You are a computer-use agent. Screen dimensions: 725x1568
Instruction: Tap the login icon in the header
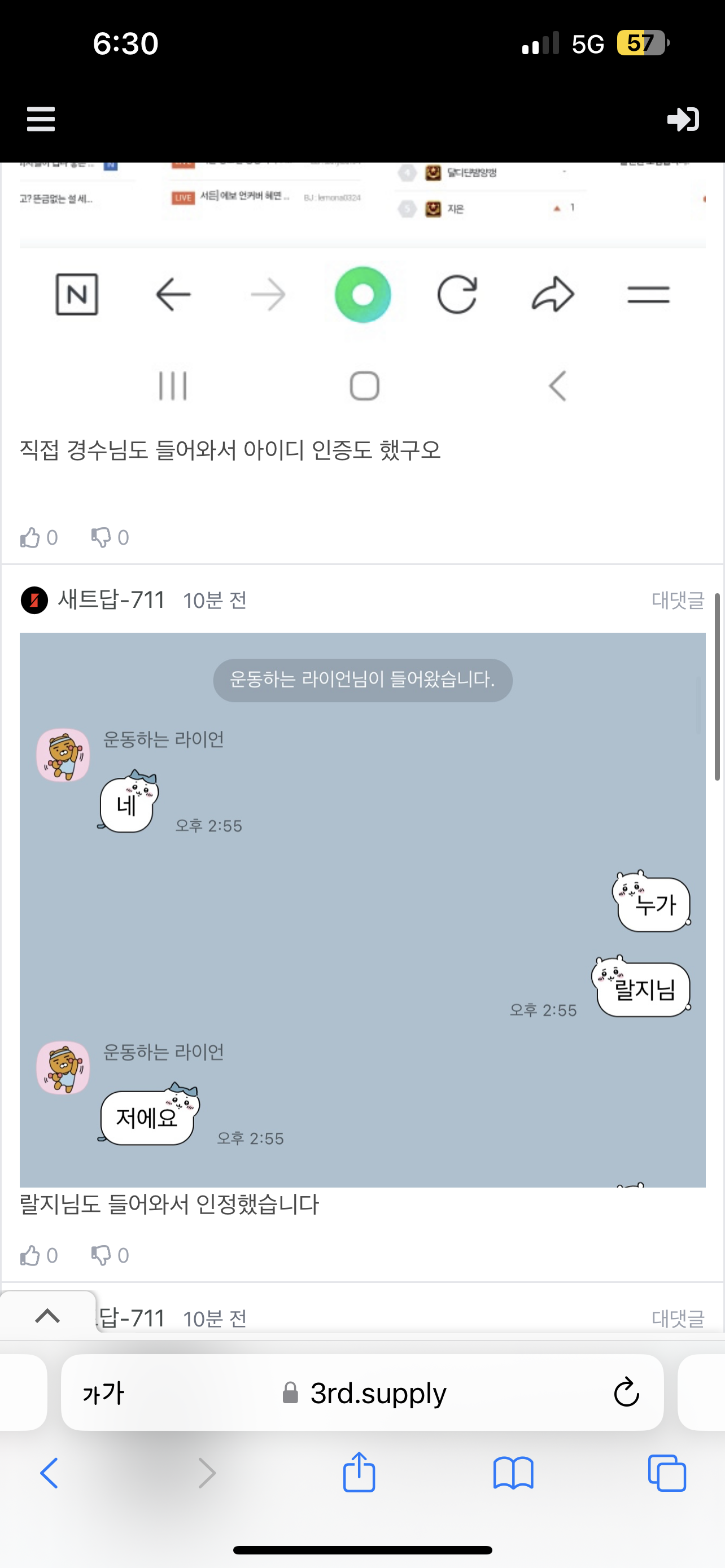pyautogui.click(x=683, y=119)
